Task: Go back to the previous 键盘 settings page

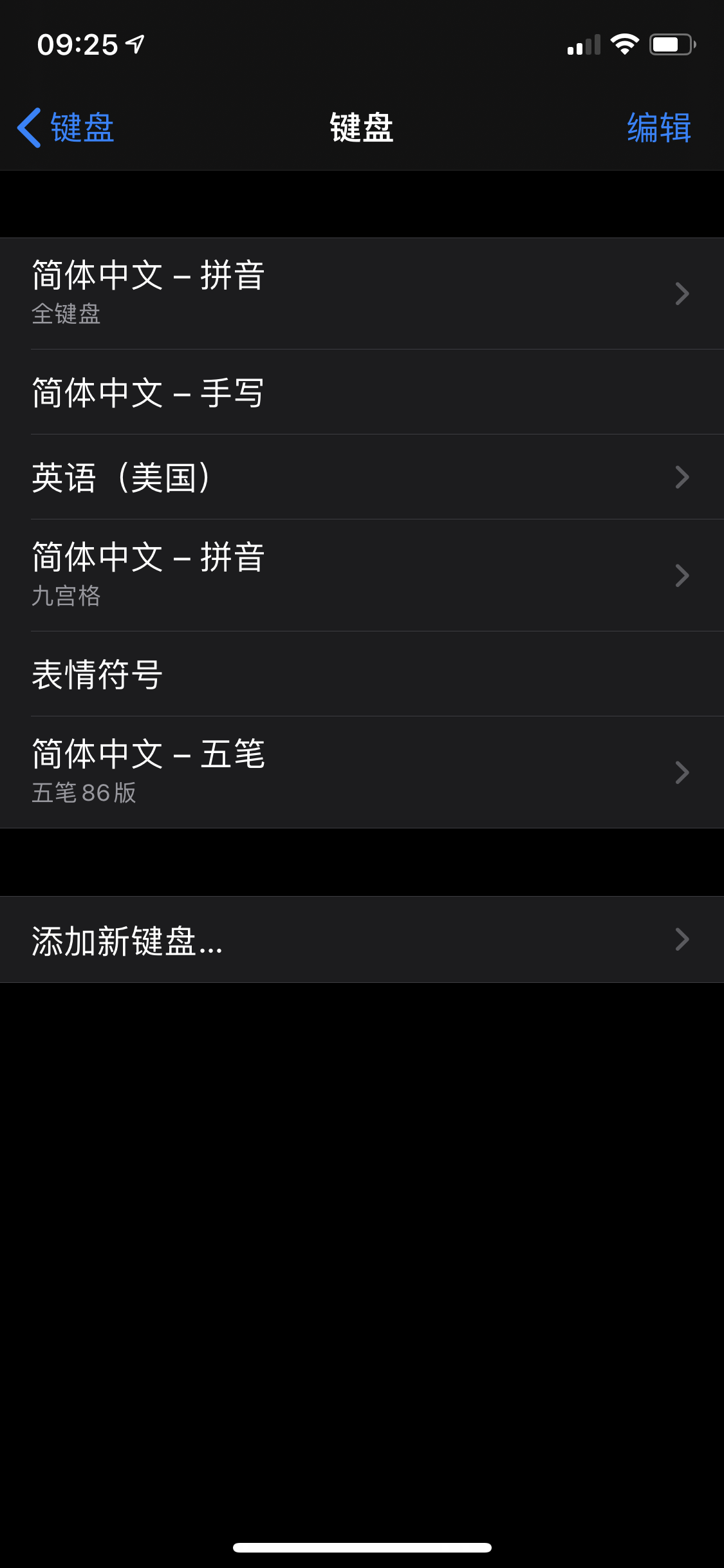Action: pos(66,127)
